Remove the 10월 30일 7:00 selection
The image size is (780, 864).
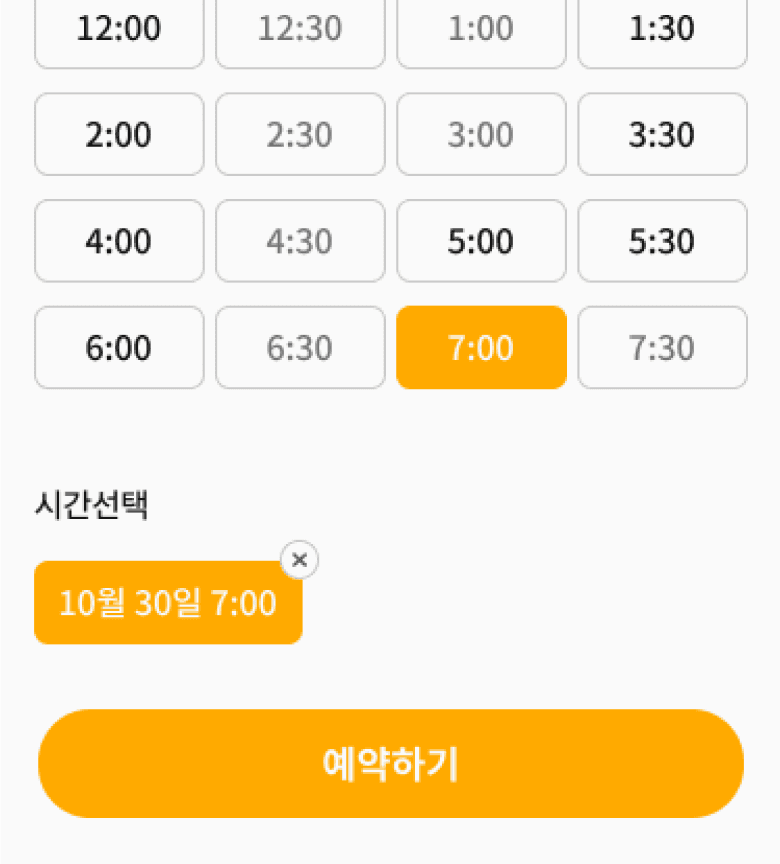[x=299, y=560]
